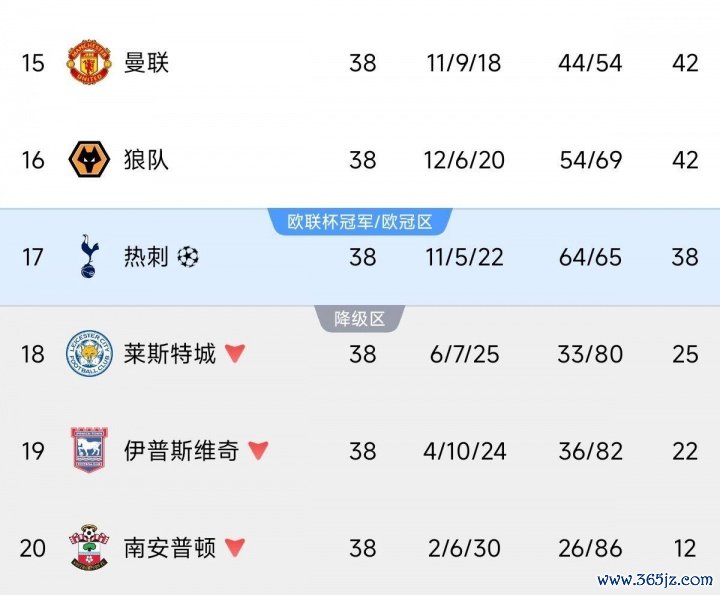The image size is (720, 595).
Task: View 莱斯特城 team details
Action: (169, 354)
